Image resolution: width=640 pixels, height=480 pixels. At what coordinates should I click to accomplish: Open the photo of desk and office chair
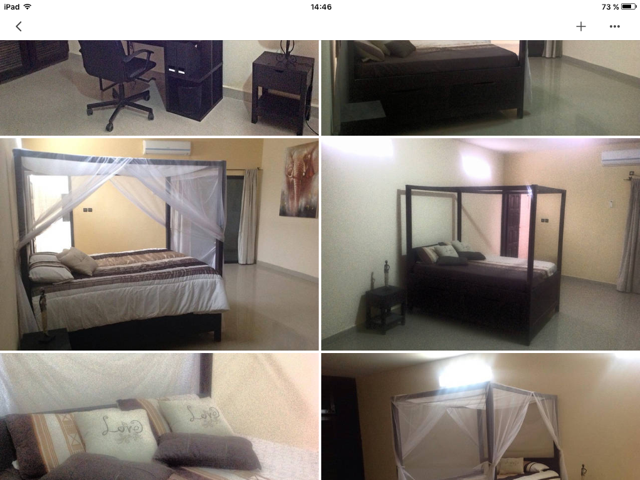point(158,87)
